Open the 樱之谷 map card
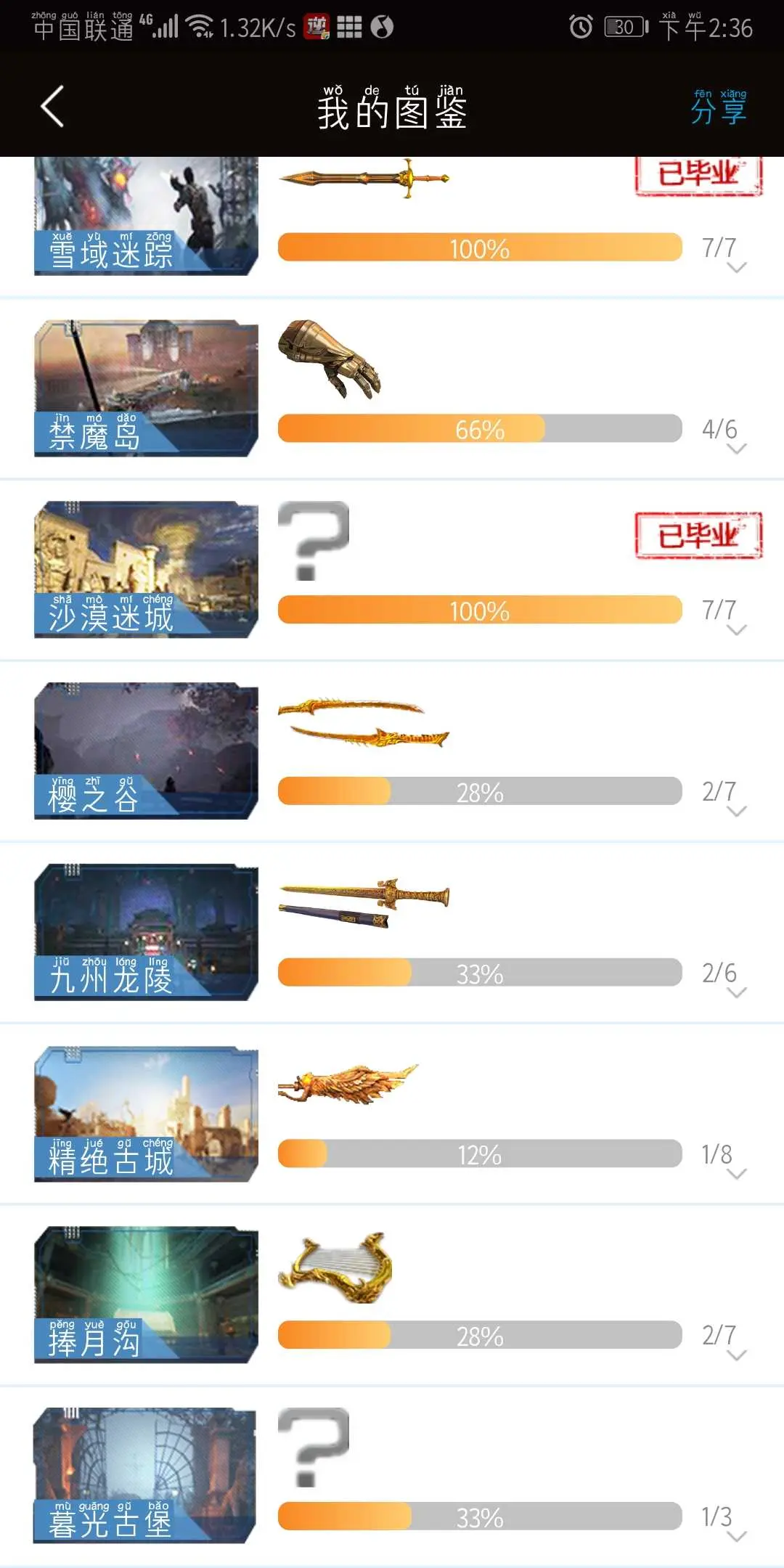The image size is (784, 1568). pyautogui.click(x=146, y=751)
